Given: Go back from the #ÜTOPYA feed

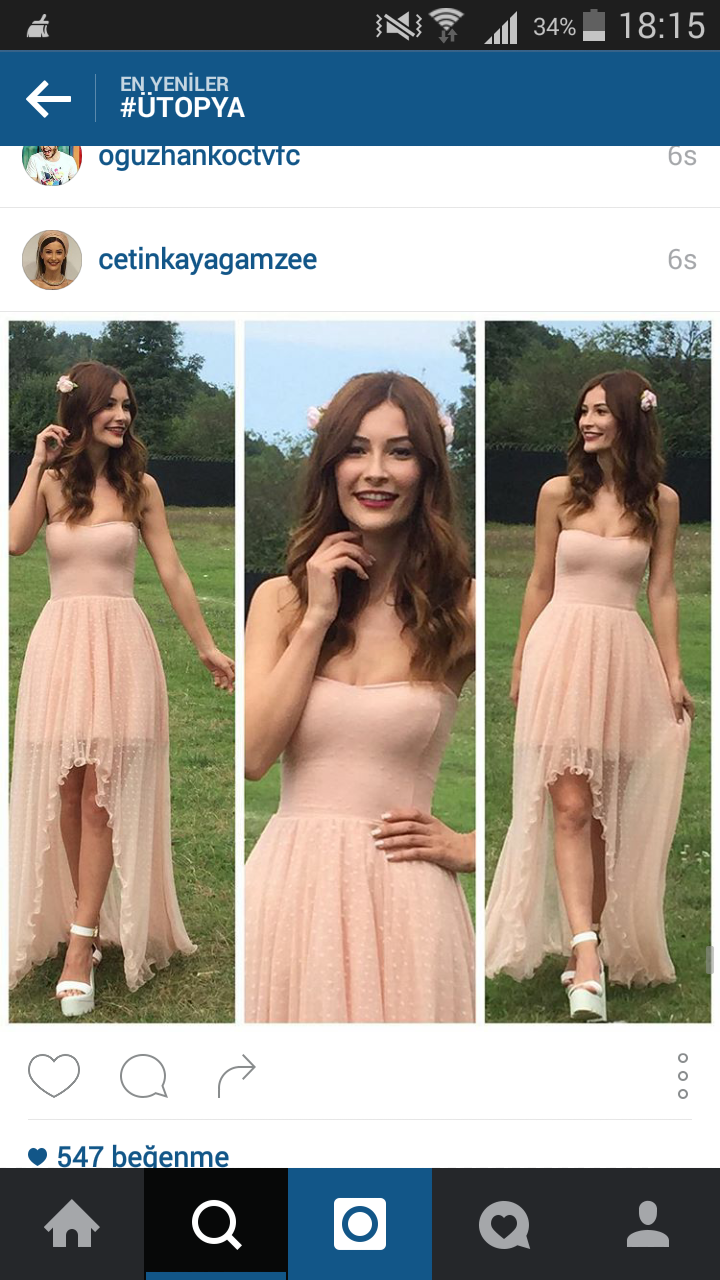Looking at the screenshot, I should coord(48,98).
